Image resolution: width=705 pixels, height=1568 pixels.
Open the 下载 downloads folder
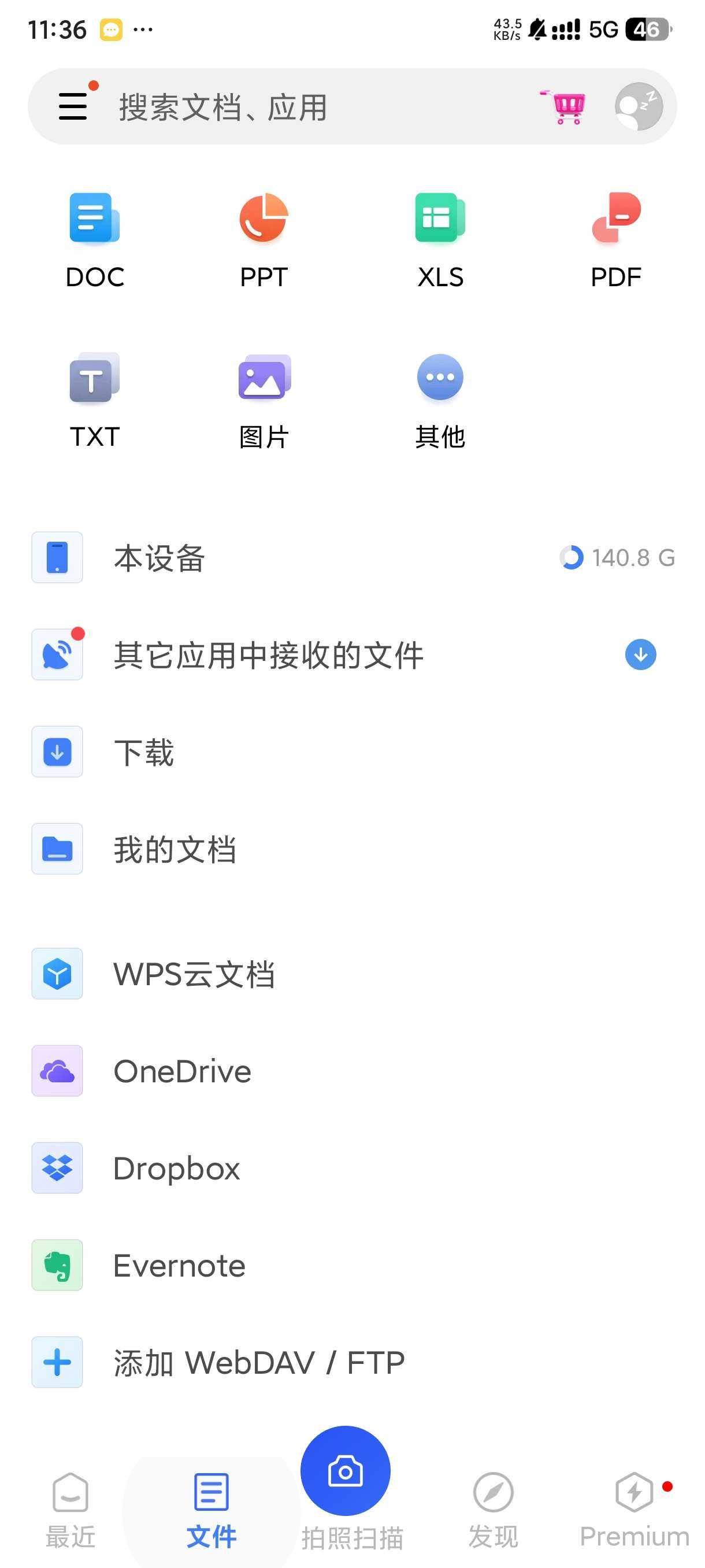tap(352, 752)
